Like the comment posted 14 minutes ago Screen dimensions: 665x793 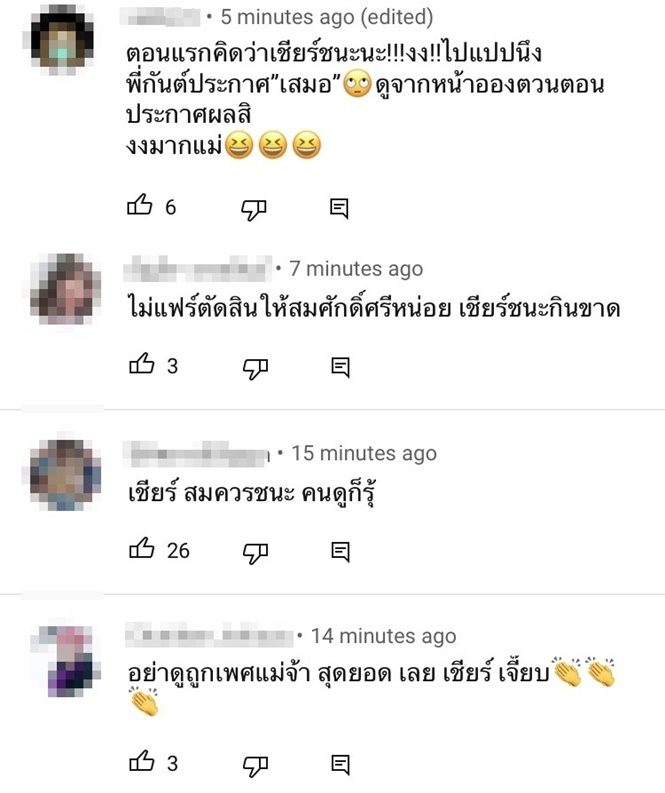pos(141,764)
